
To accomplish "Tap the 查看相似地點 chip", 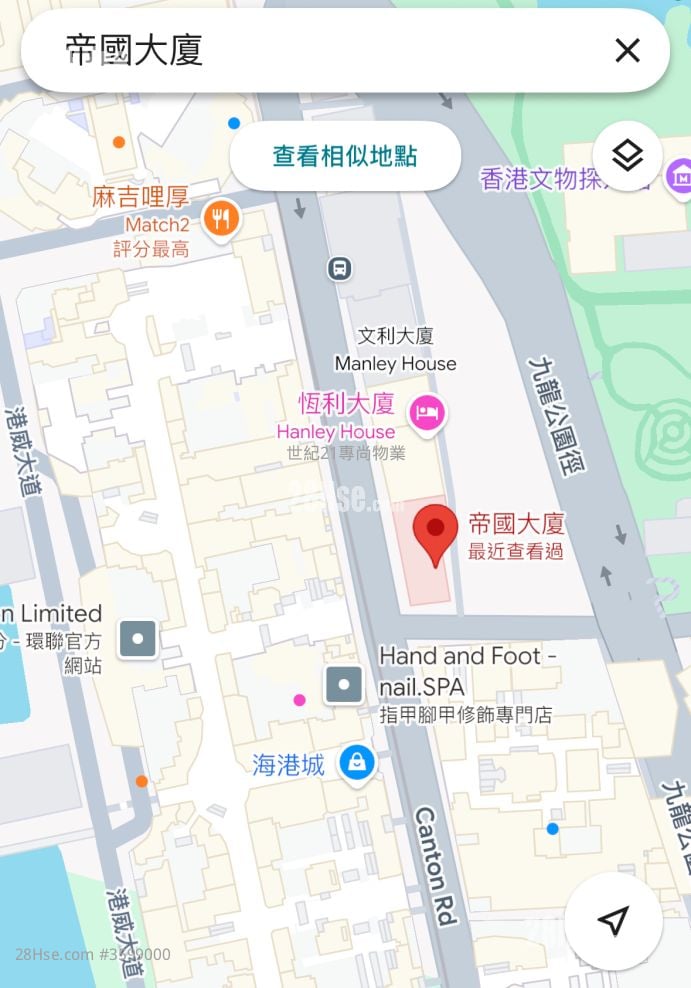I will tap(345, 156).
